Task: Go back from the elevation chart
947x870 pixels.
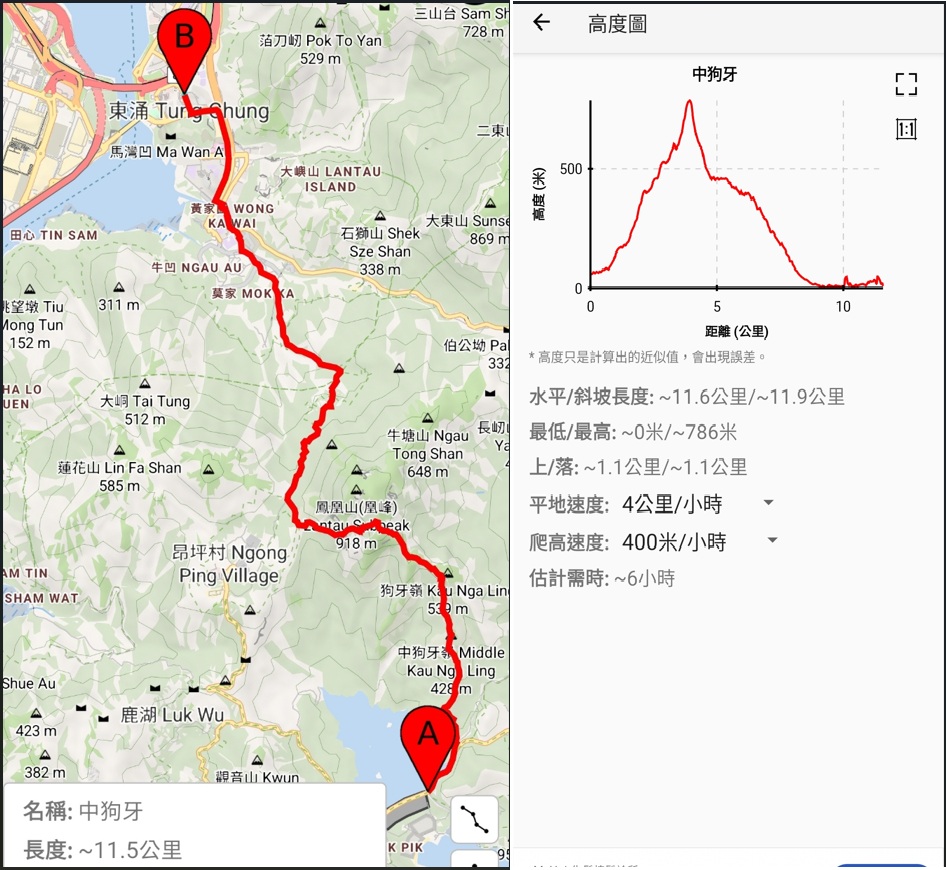Action: [542, 23]
